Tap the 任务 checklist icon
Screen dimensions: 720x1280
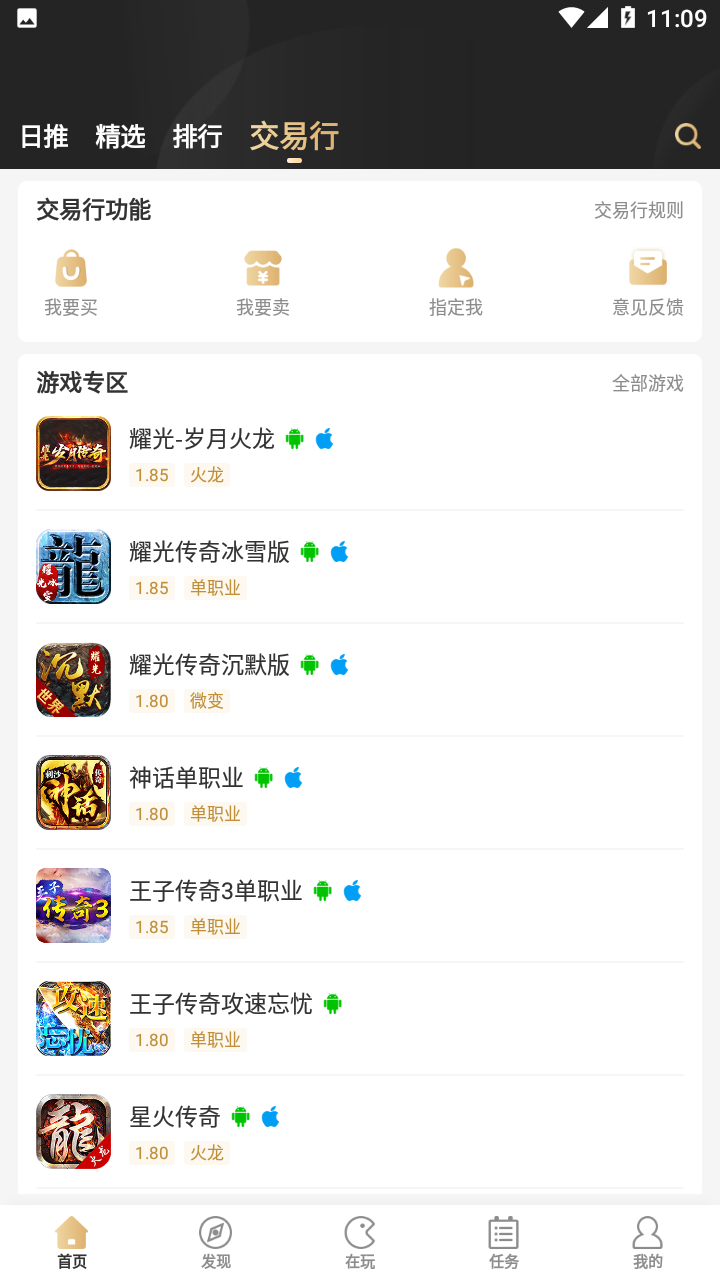(503, 1232)
